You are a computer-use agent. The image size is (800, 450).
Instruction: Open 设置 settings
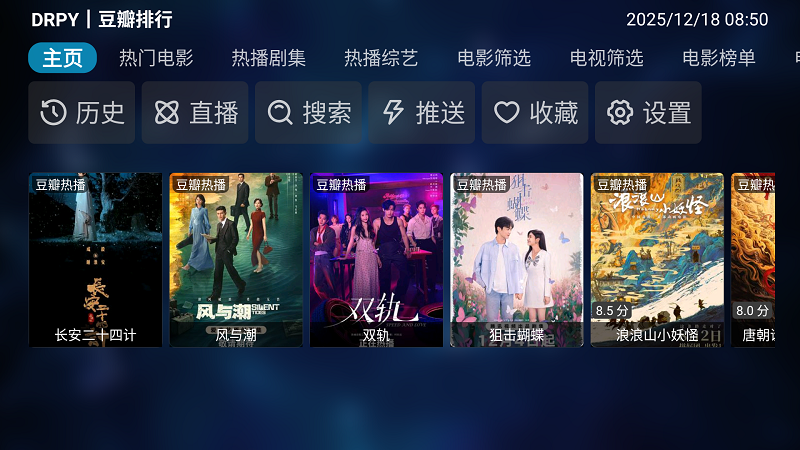[649, 113]
